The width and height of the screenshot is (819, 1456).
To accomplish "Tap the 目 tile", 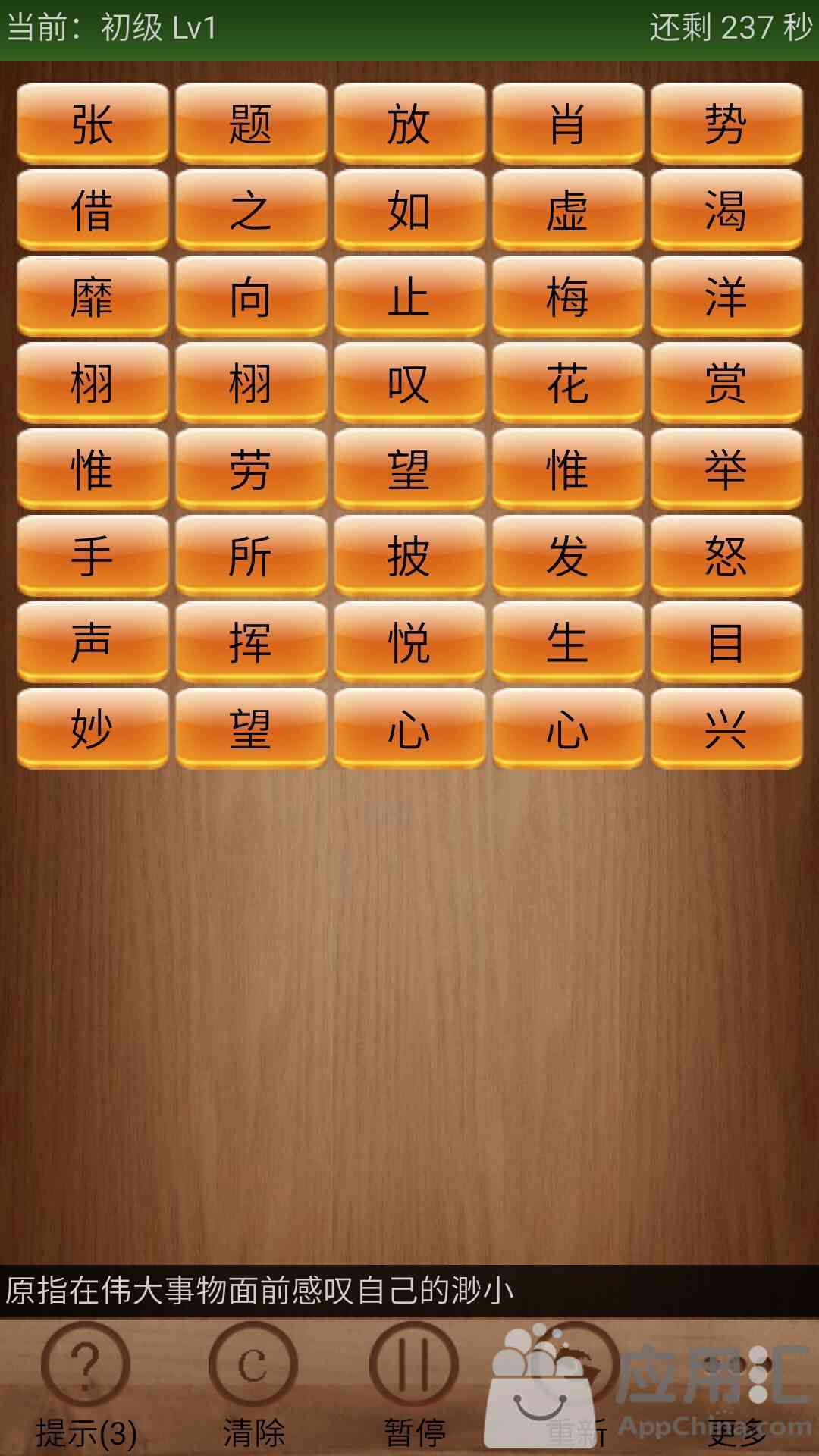I will pyautogui.click(x=726, y=642).
